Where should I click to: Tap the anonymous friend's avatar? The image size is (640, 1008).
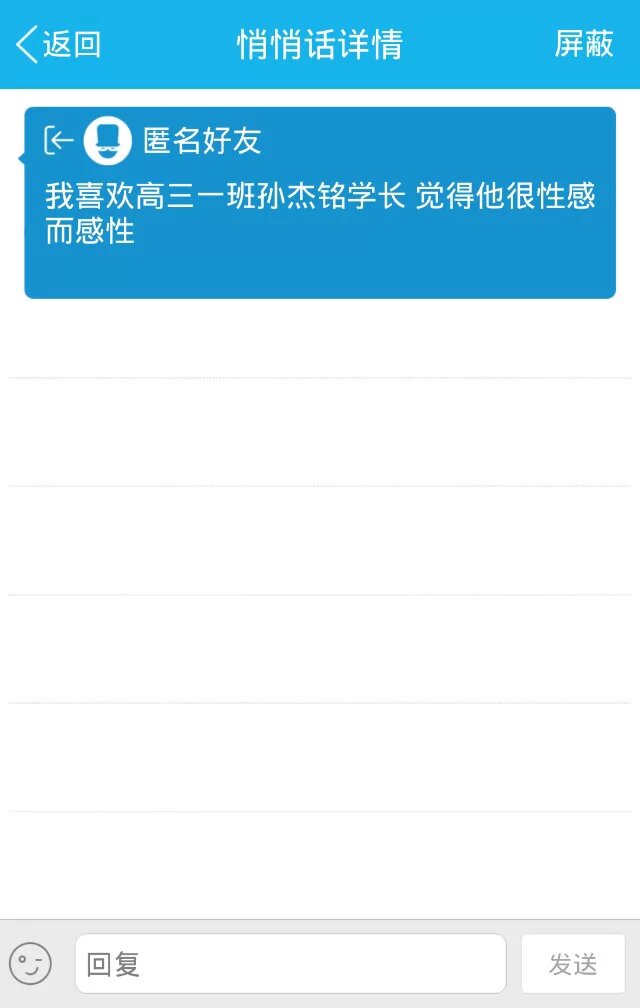[x=108, y=141]
